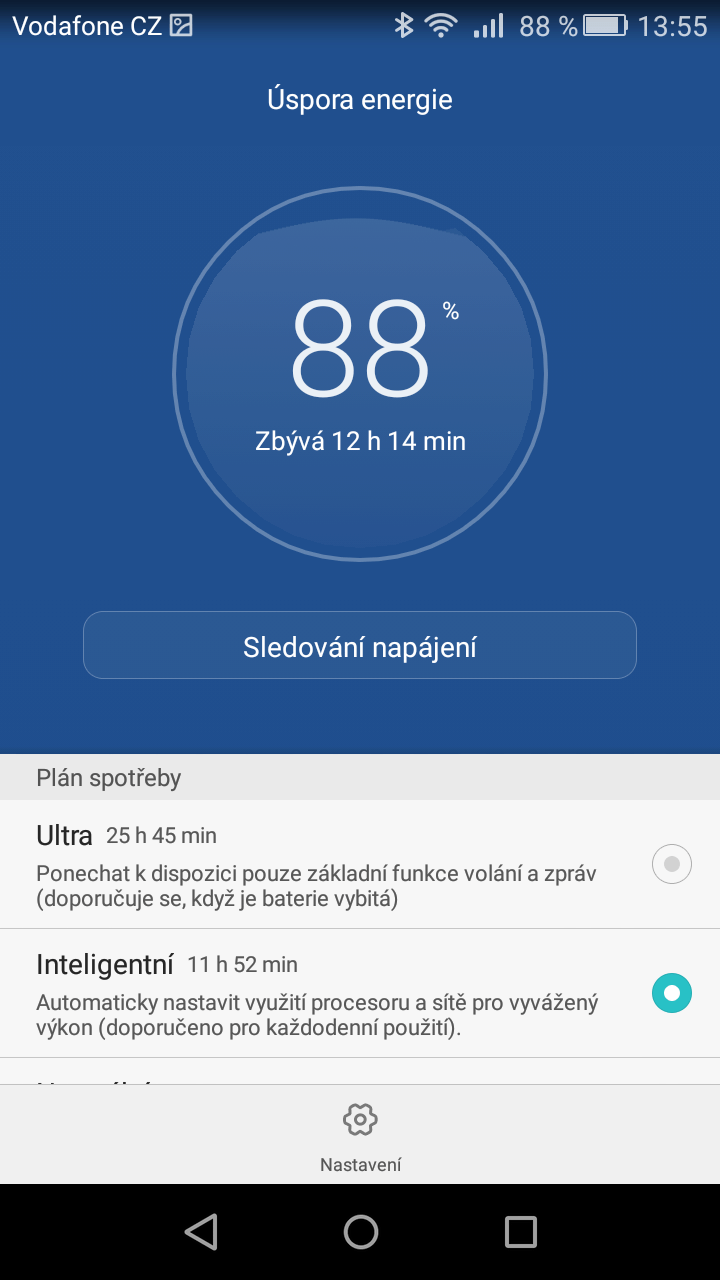Image resolution: width=720 pixels, height=1280 pixels.
Task: Go back with the navigation back button
Action: pos(201,1232)
